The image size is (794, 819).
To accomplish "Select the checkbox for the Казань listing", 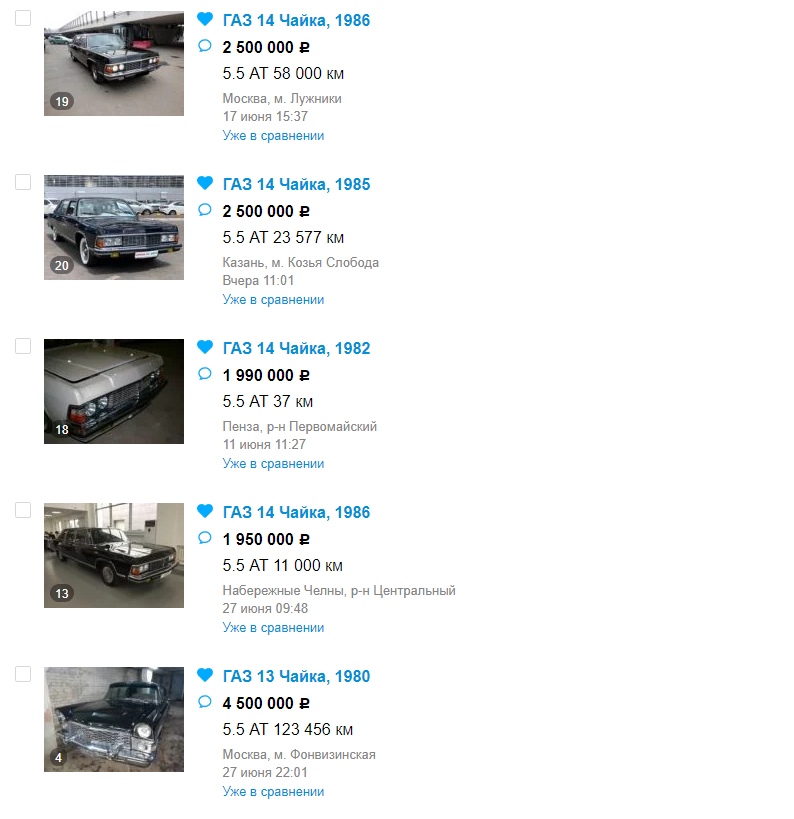I will coord(23,182).
